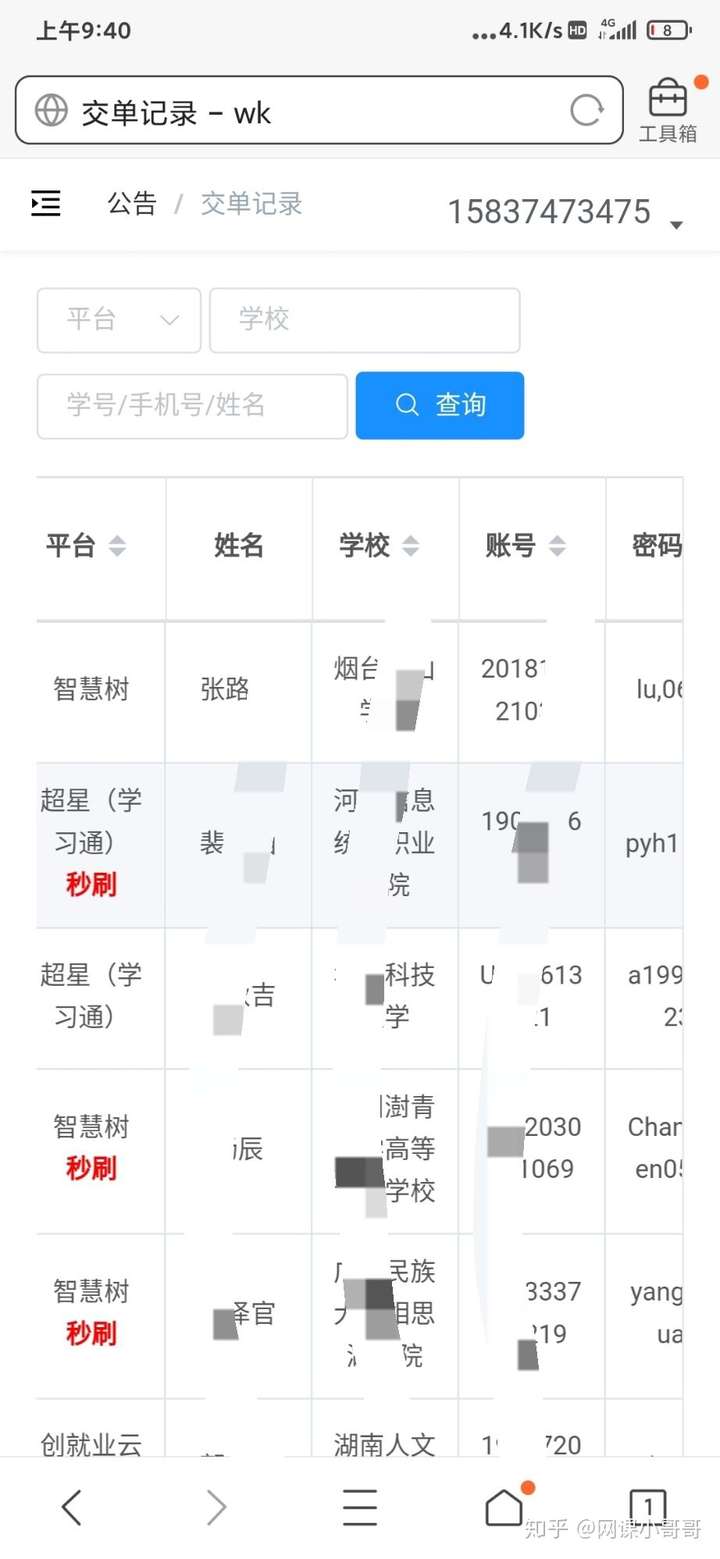
Task: Focus the 学校 input field
Action: pyautogui.click(x=364, y=320)
